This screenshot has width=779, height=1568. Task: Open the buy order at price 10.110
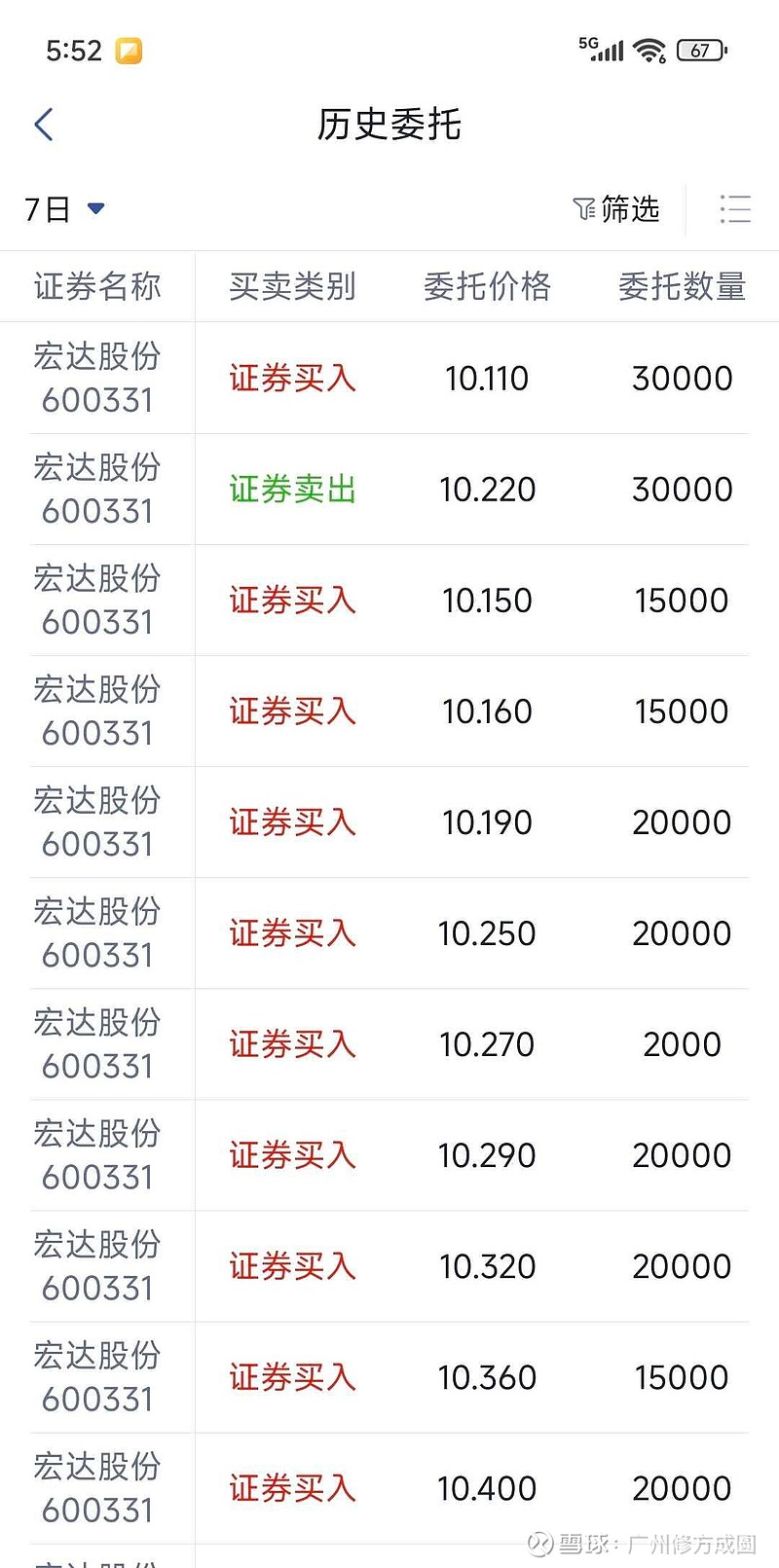pyautogui.click(x=389, y=378)
